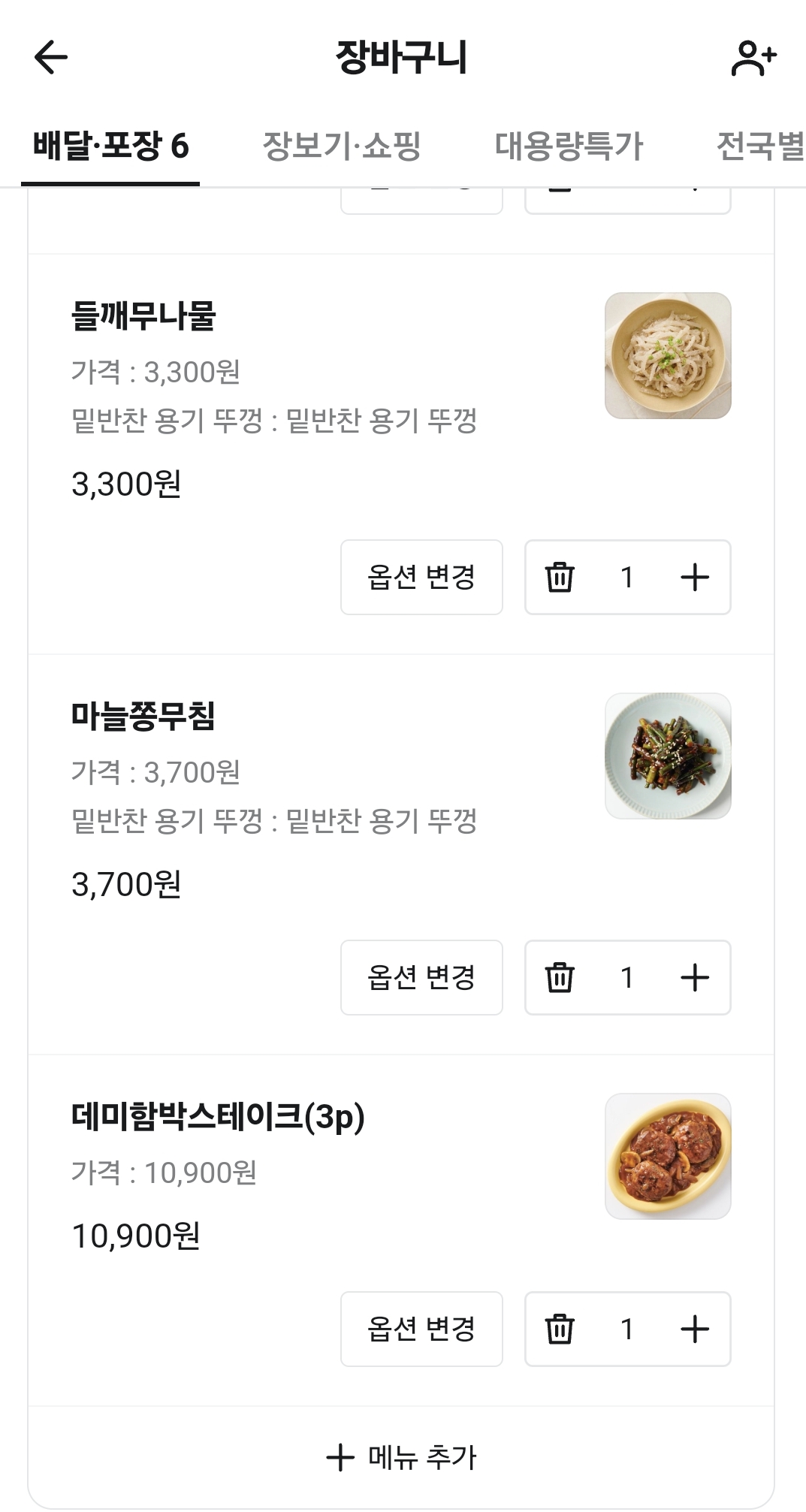The width and height of the screenshot is (806, 1512).
Task: Open the 들깨무나물 food photo
Action: tap(668, 356)
